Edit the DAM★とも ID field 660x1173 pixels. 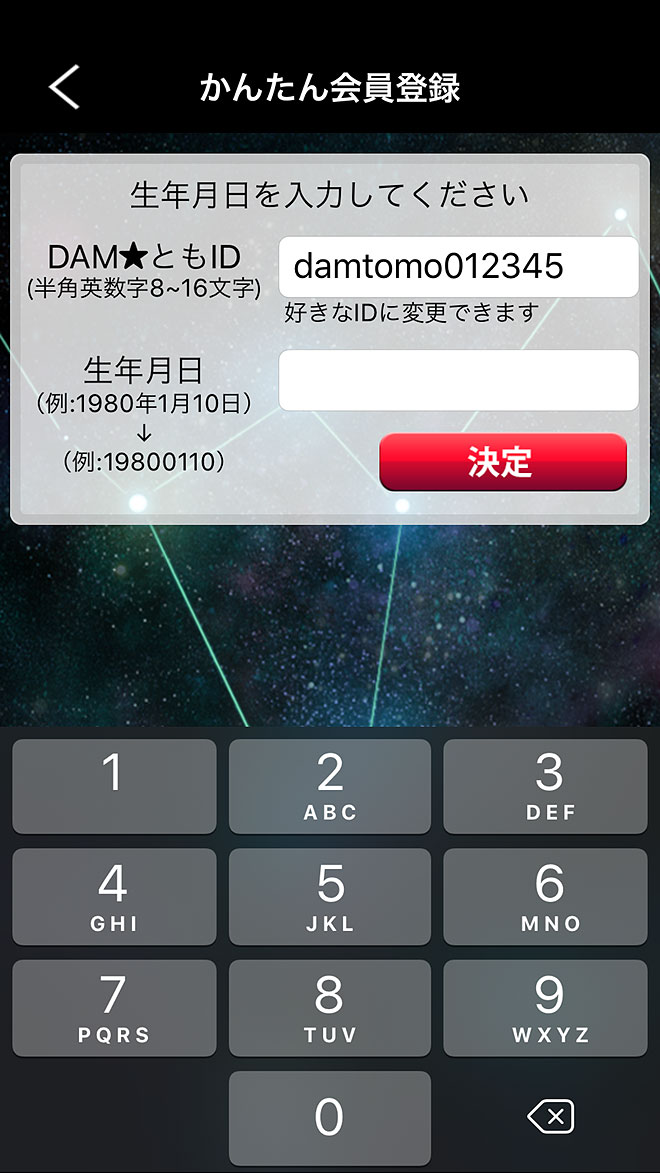click(458, 267)
